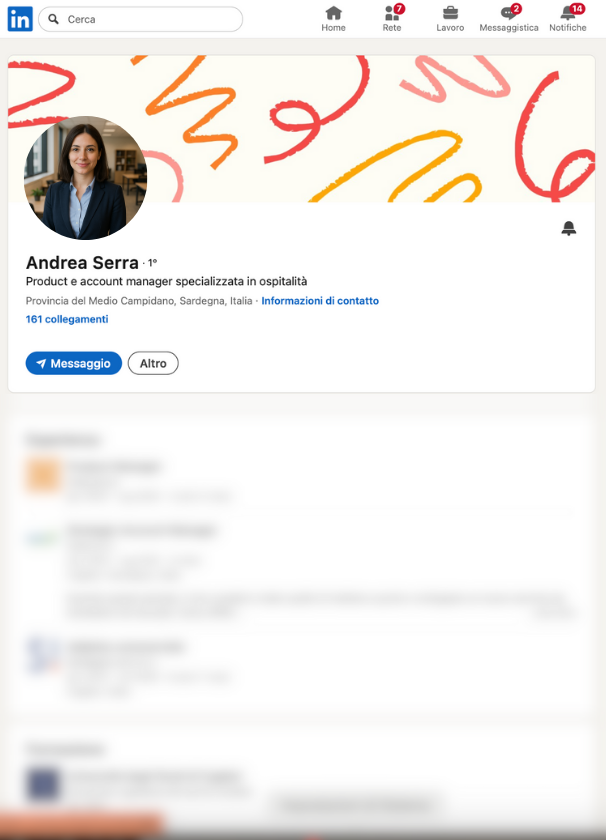Go to the Home tab
Screen dimensions: 606x840
333,18
